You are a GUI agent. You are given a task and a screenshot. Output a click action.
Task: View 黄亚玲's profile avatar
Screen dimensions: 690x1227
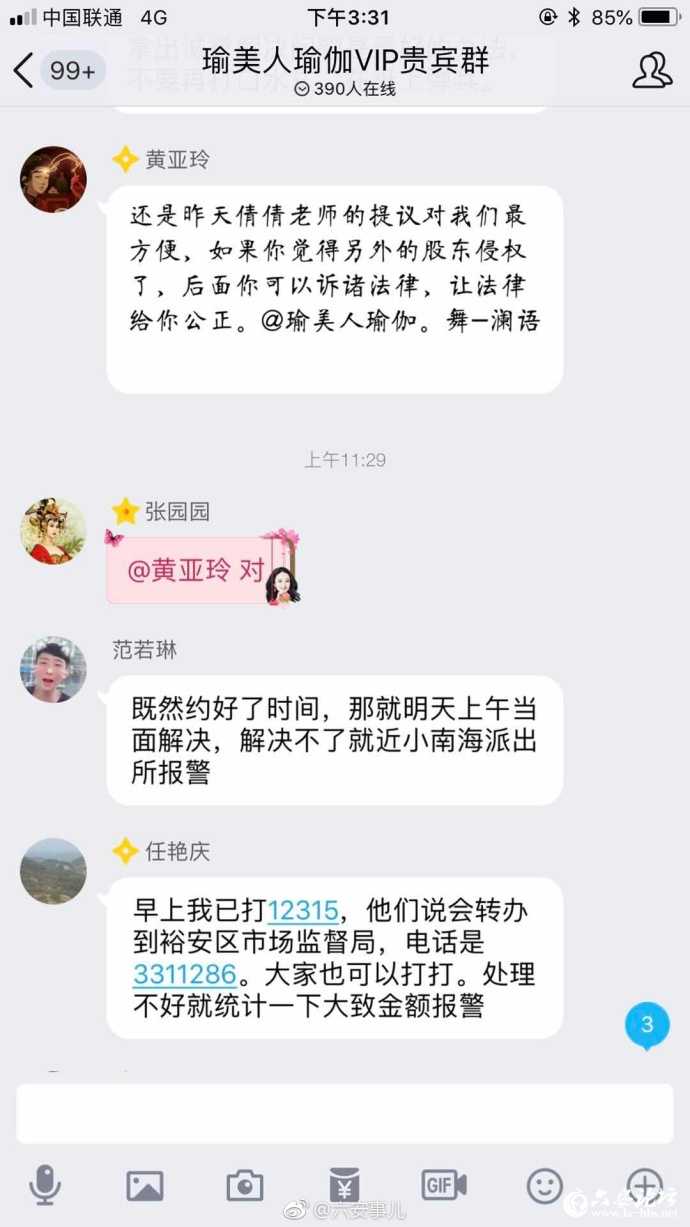pos(53,179)
